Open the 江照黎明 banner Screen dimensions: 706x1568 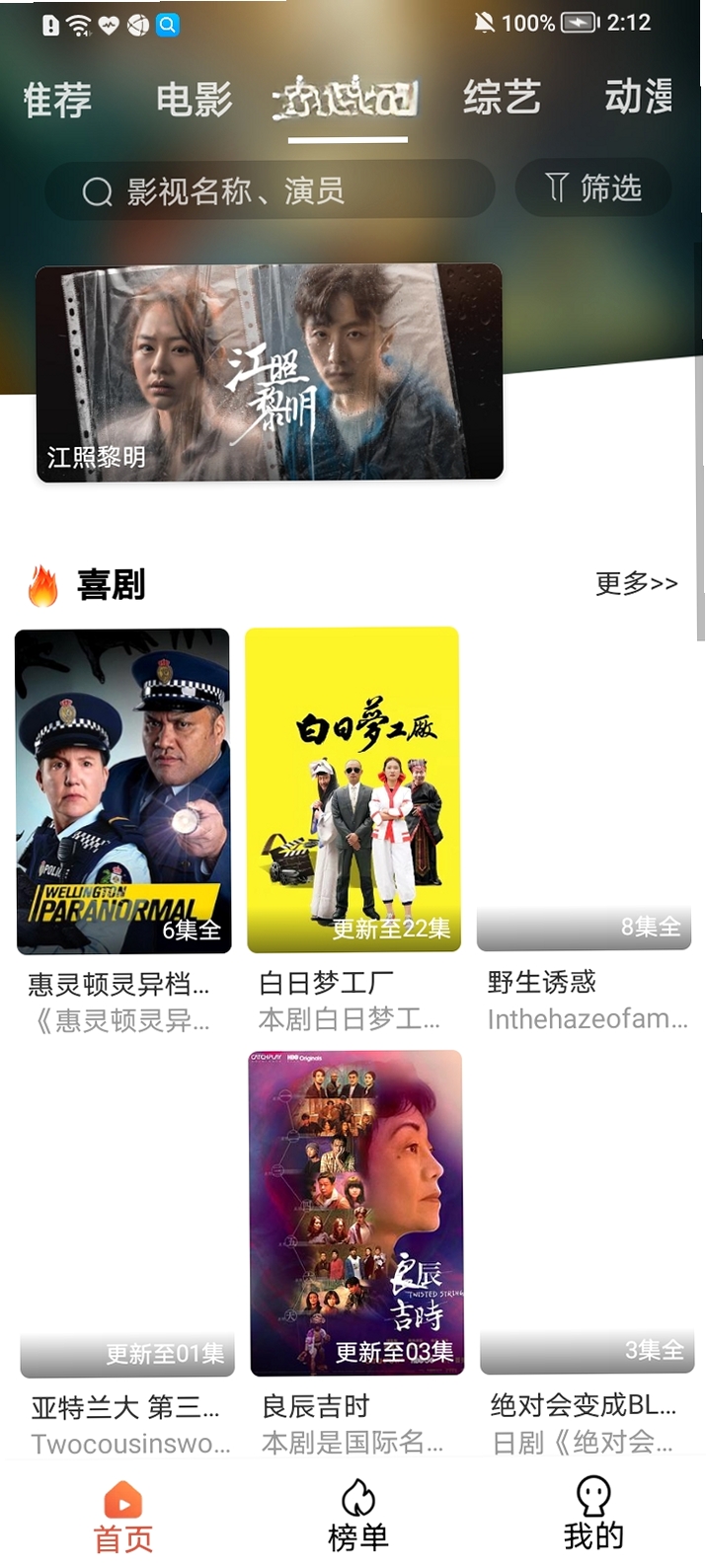click(270, 372)
